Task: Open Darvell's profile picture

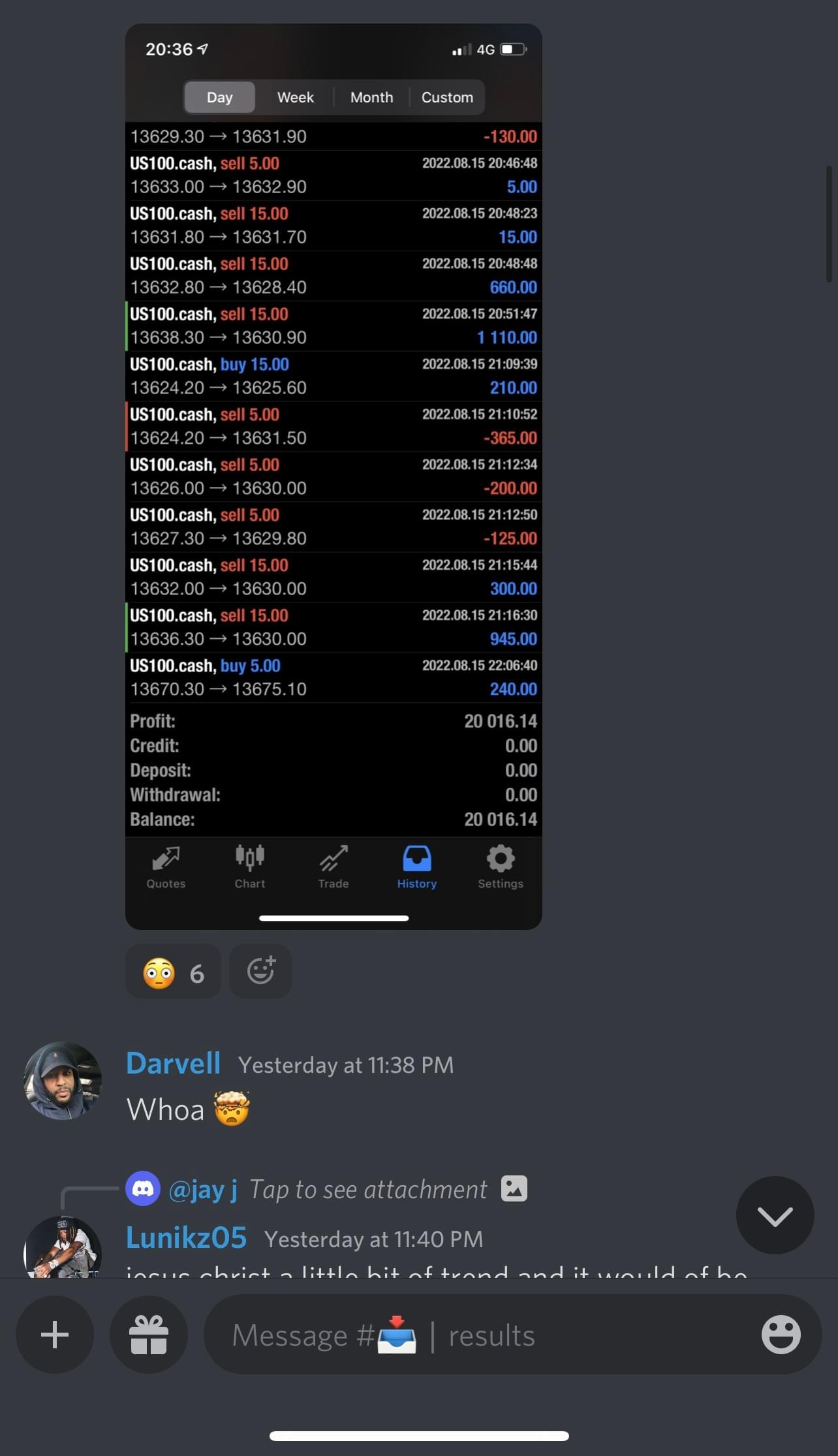Action: click(63, 1081)
